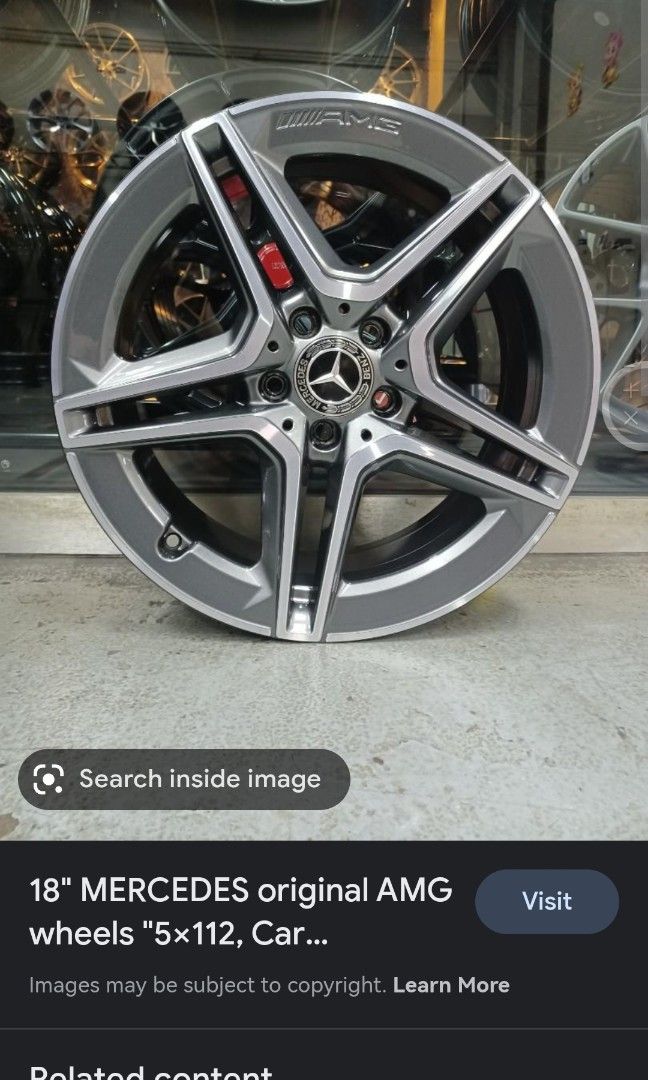Visit the source website
Image resolution: width=648 pixels, height=1080 pixels.
coord(547,901)
